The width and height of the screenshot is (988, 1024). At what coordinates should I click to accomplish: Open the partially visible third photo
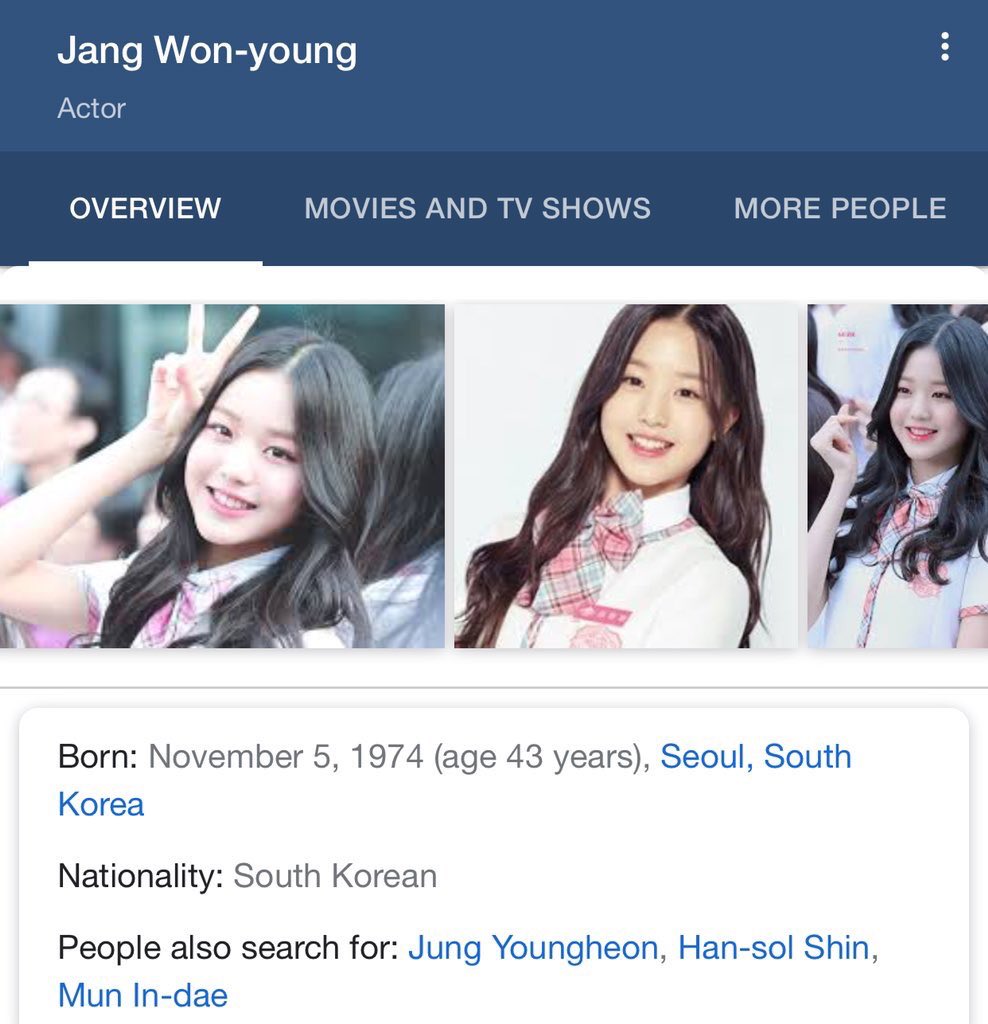pos(897,476)
